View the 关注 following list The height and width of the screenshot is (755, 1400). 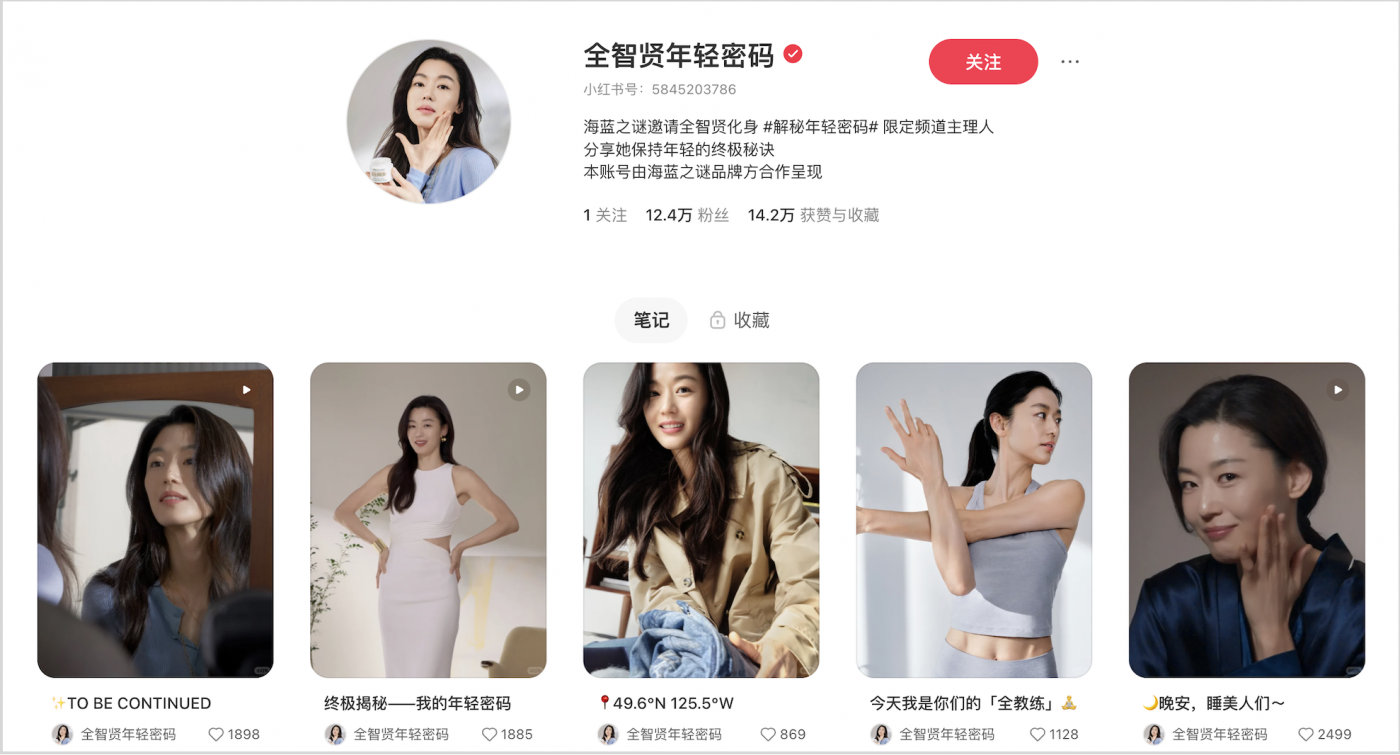pyautogui.click(x=605, y=215)
